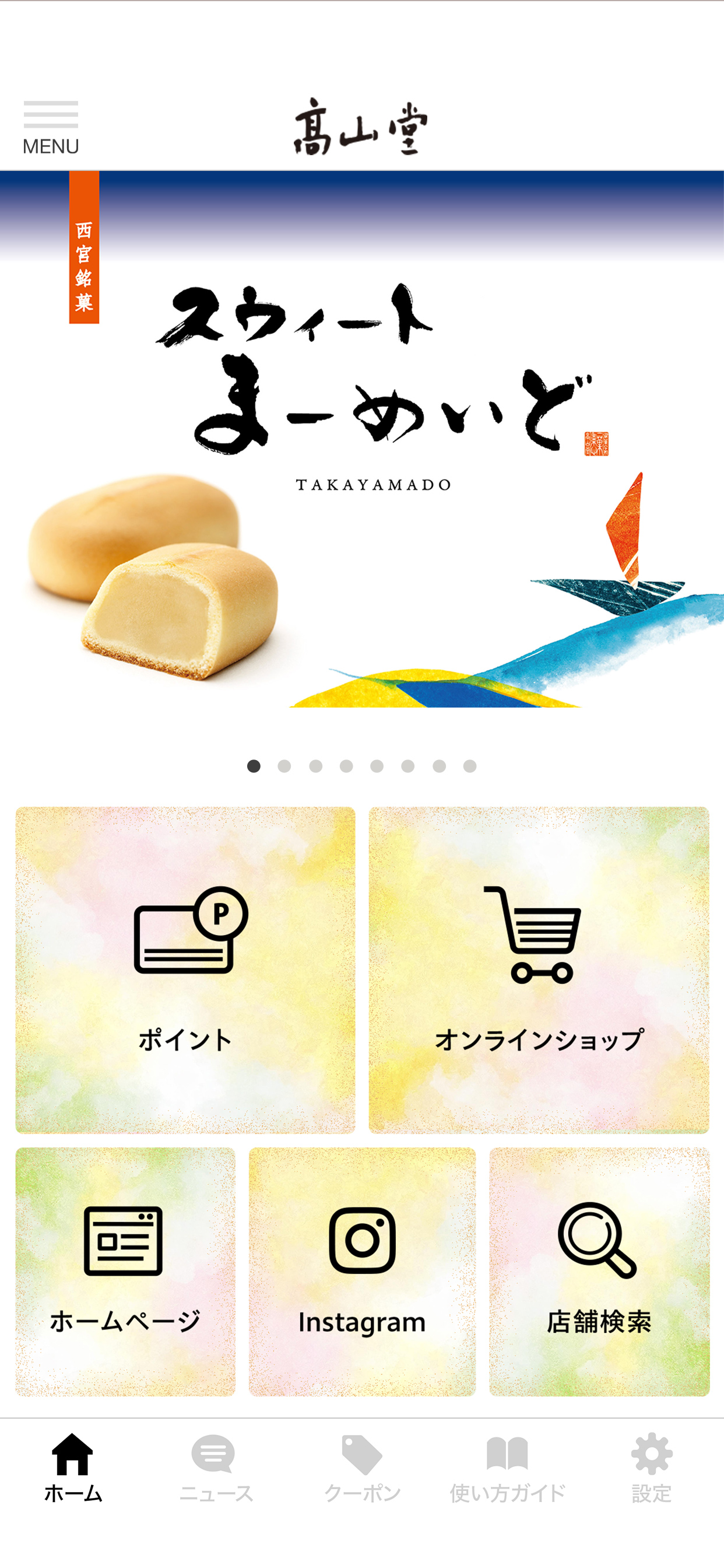The height and width of the screenshot is (1568, 724).
Task: Open 店舗検索 store search
Action: pyautogui.click(x=599, y=1271)
